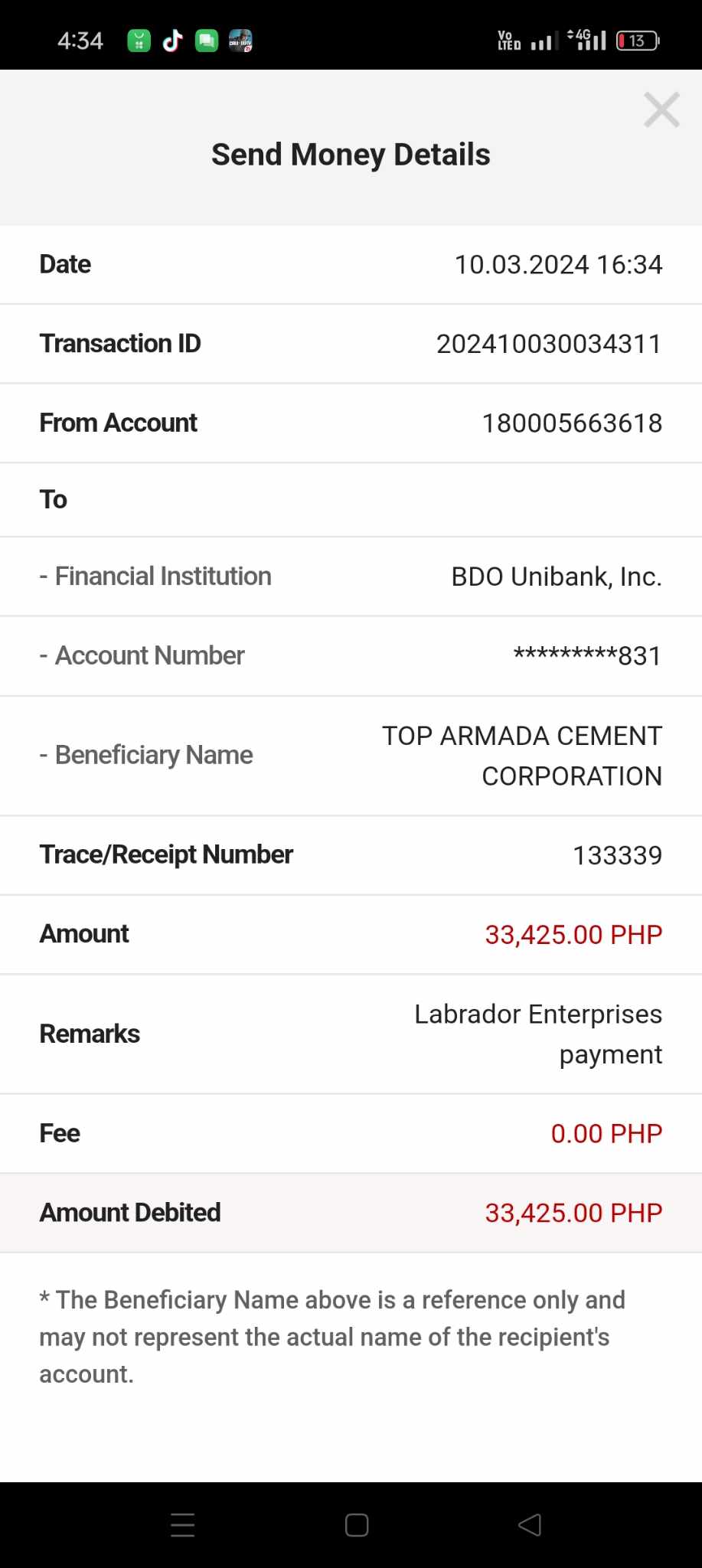
Task: Go to the home screen
Action: (x=357, y=1525)
